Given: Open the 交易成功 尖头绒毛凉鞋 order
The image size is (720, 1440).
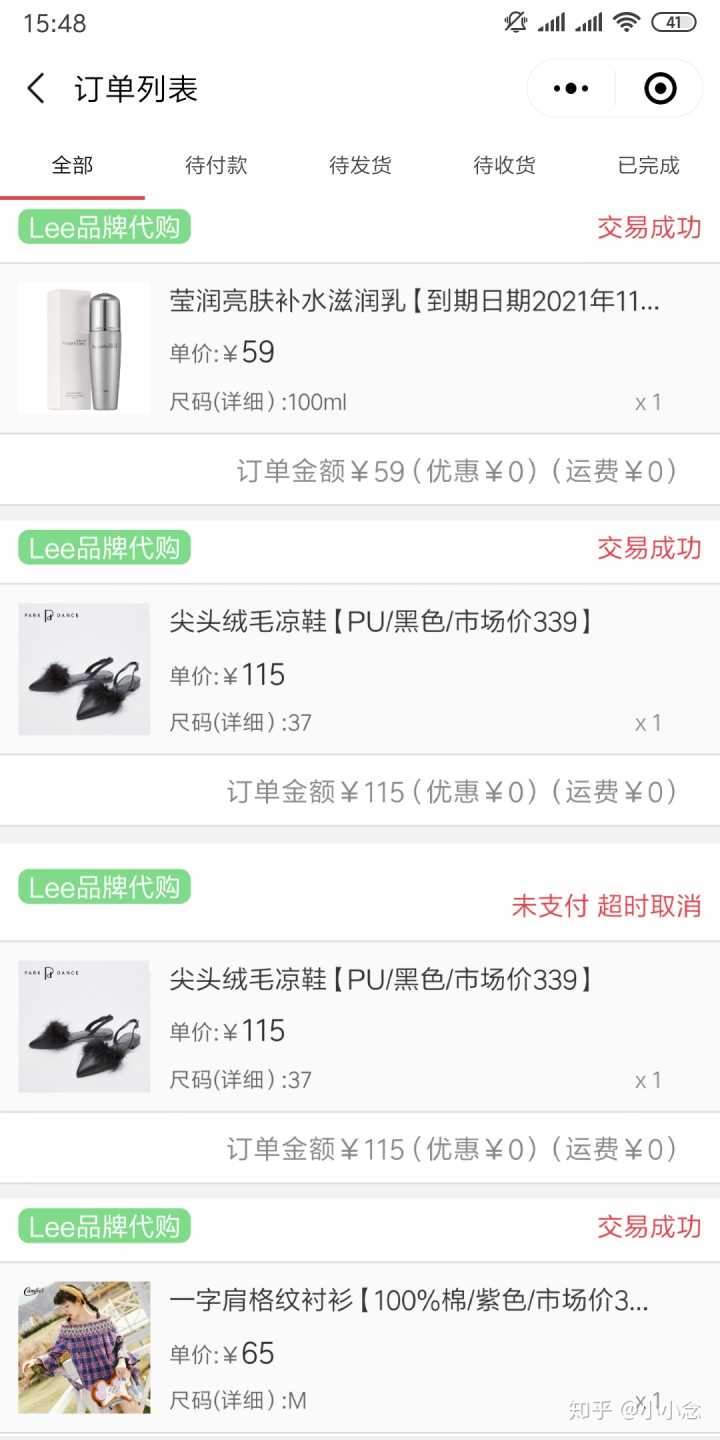Looking at the screenshot, I should (380, 622).
